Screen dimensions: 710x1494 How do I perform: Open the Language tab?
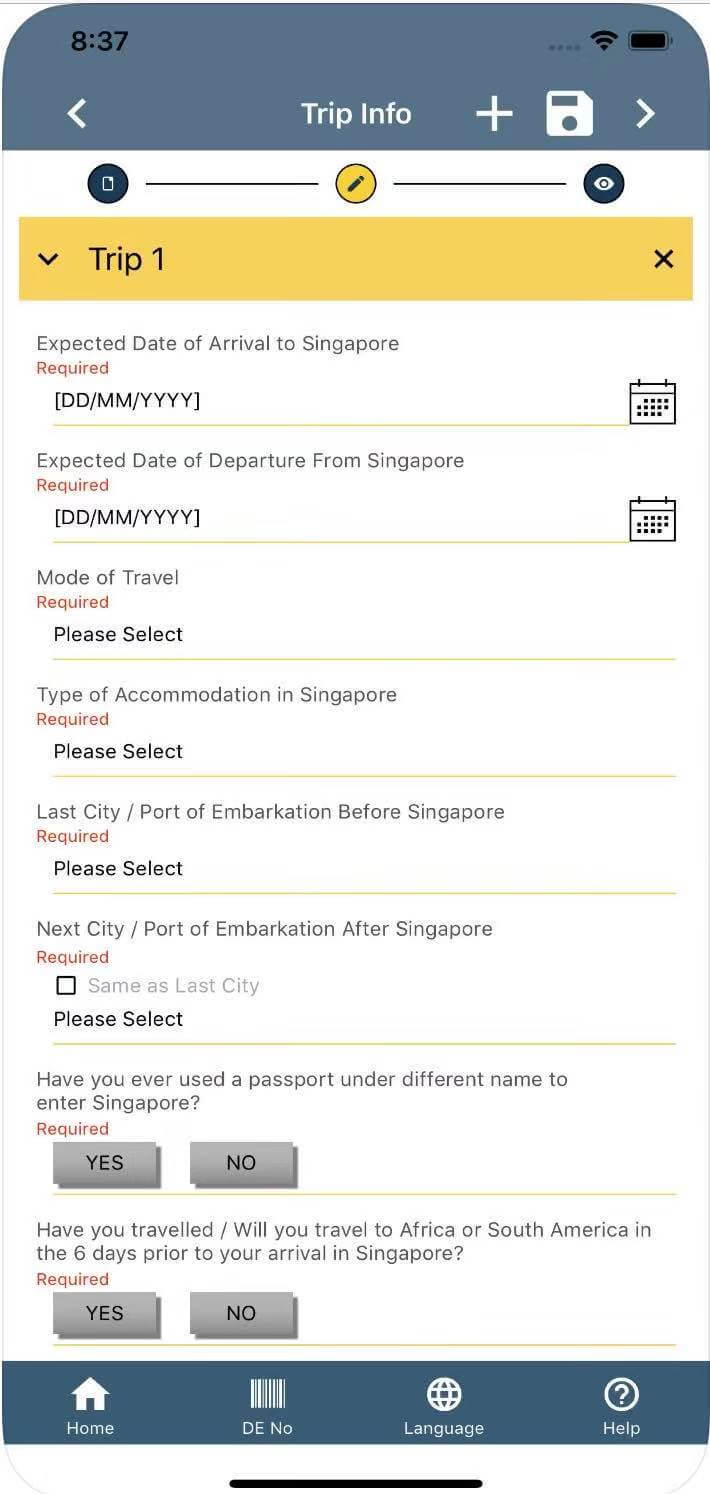[x=444, y=1405]
